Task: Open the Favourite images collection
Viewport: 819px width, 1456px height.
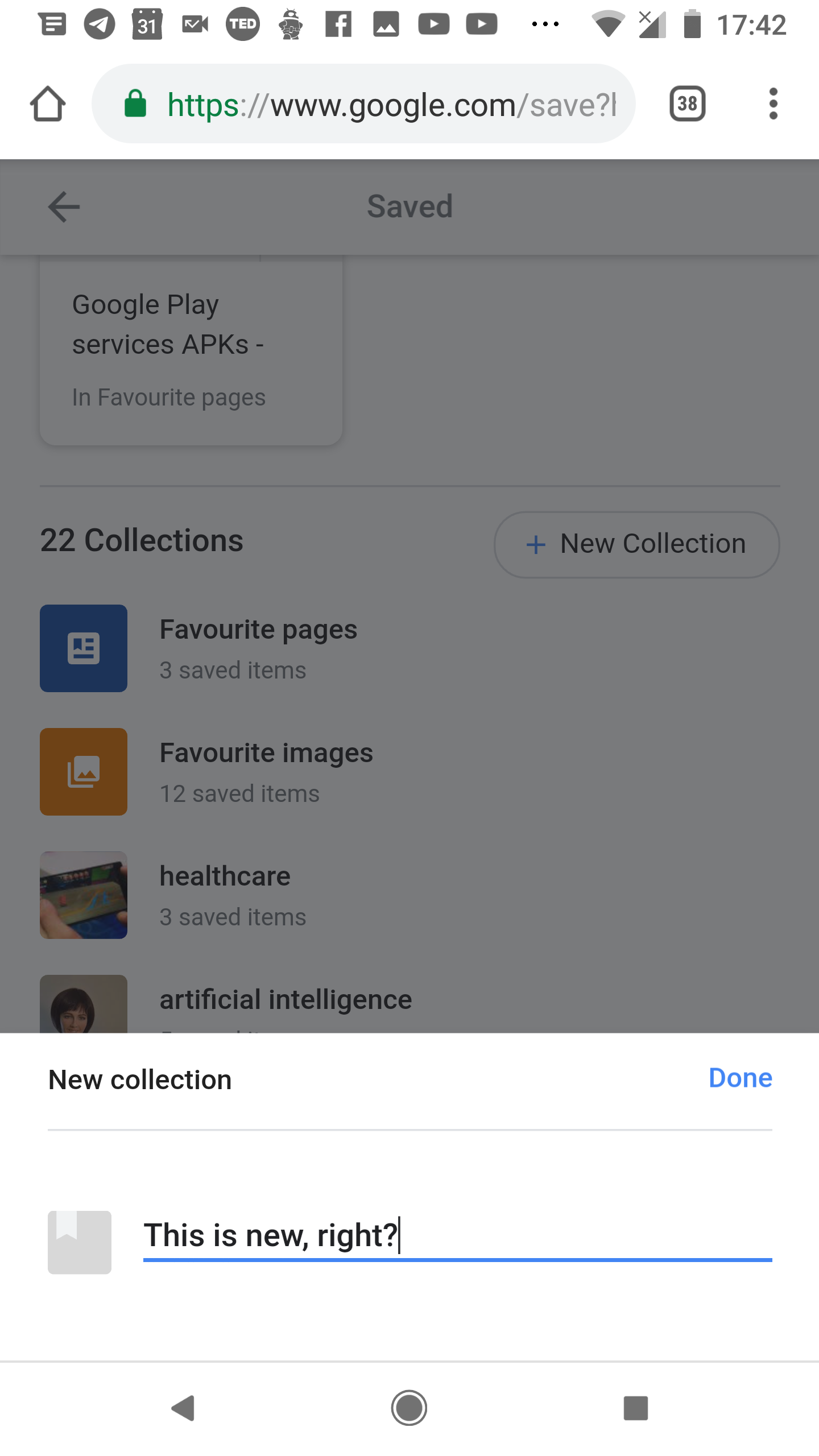Action: click(266, 771)
